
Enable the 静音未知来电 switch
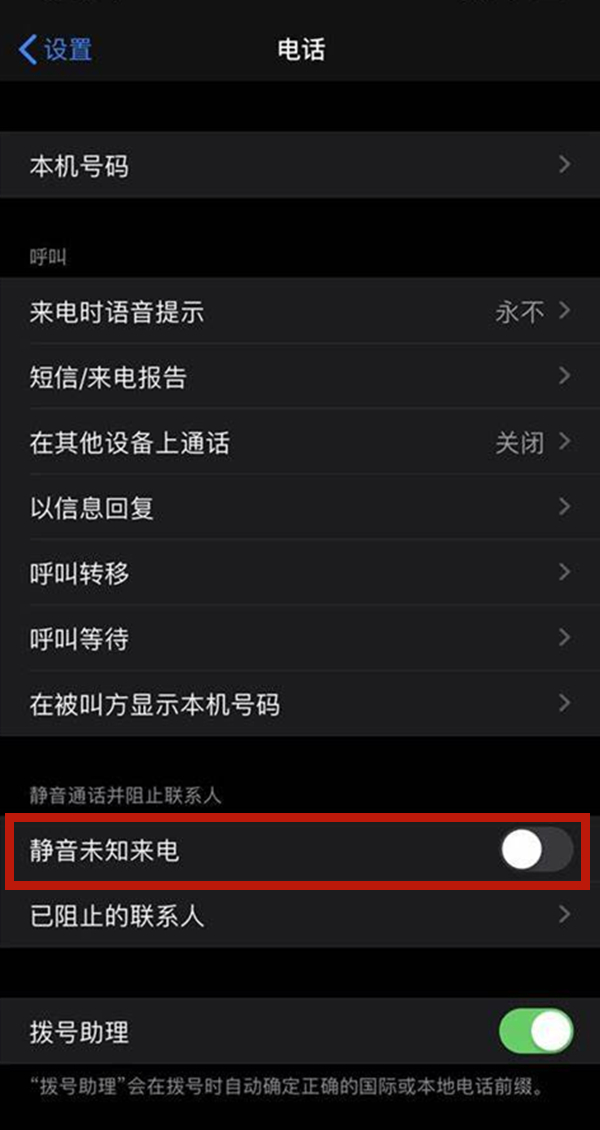pyautogui.click(x=536, y=851)
